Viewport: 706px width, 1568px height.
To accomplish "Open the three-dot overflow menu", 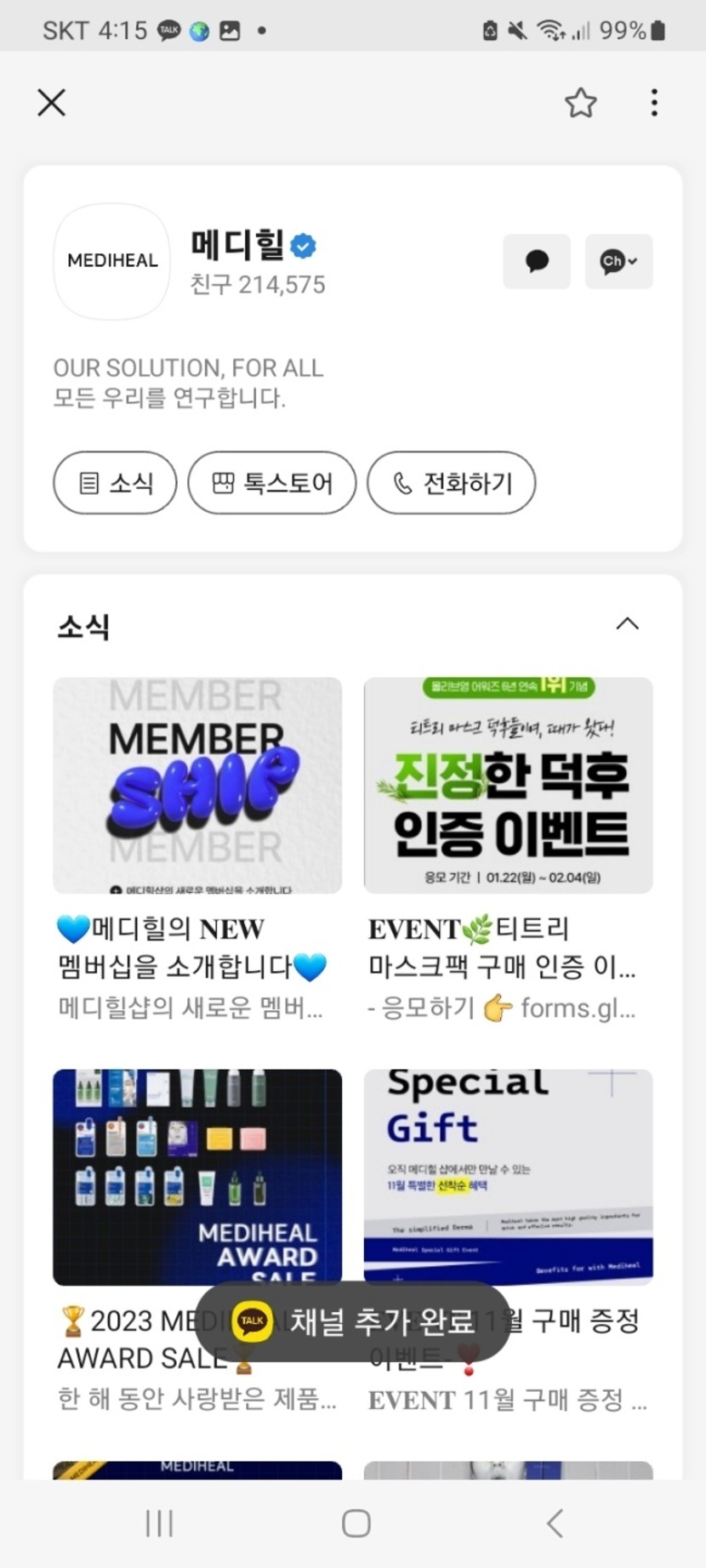I will coord(654,103).
